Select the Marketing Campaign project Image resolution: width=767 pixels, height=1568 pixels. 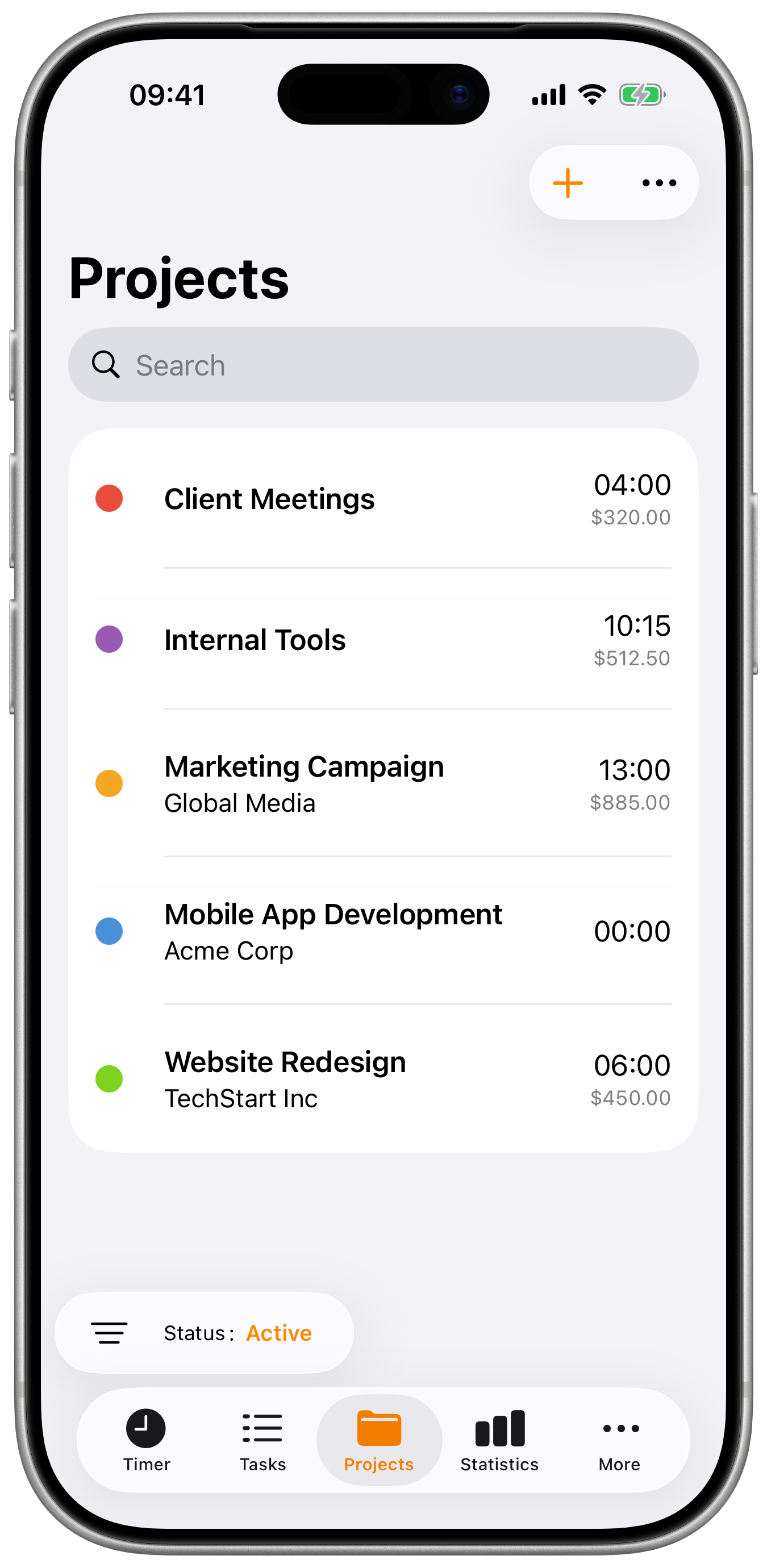click(x=383, y=784)
